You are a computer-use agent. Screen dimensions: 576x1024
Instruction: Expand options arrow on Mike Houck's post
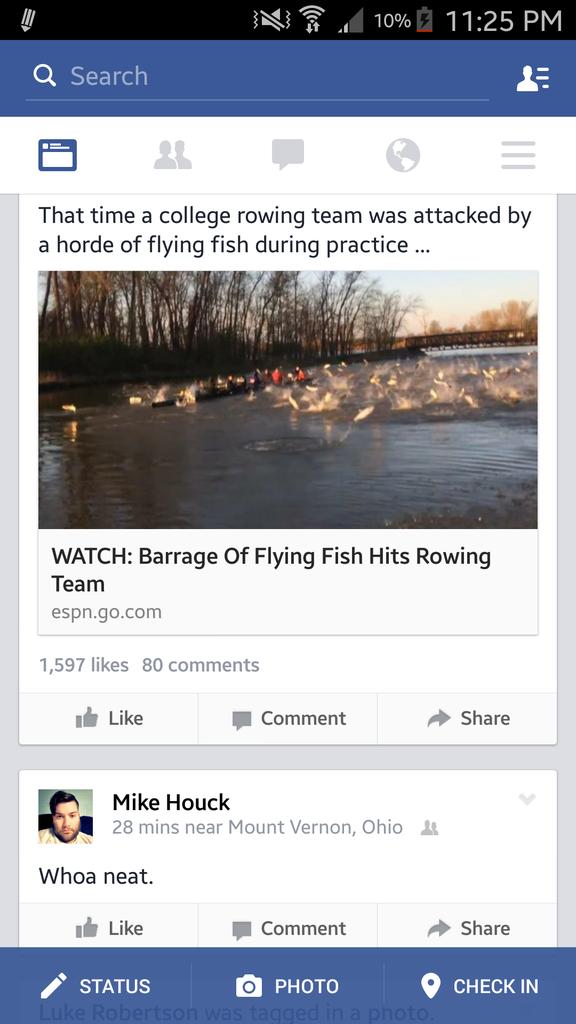[526, 799]
